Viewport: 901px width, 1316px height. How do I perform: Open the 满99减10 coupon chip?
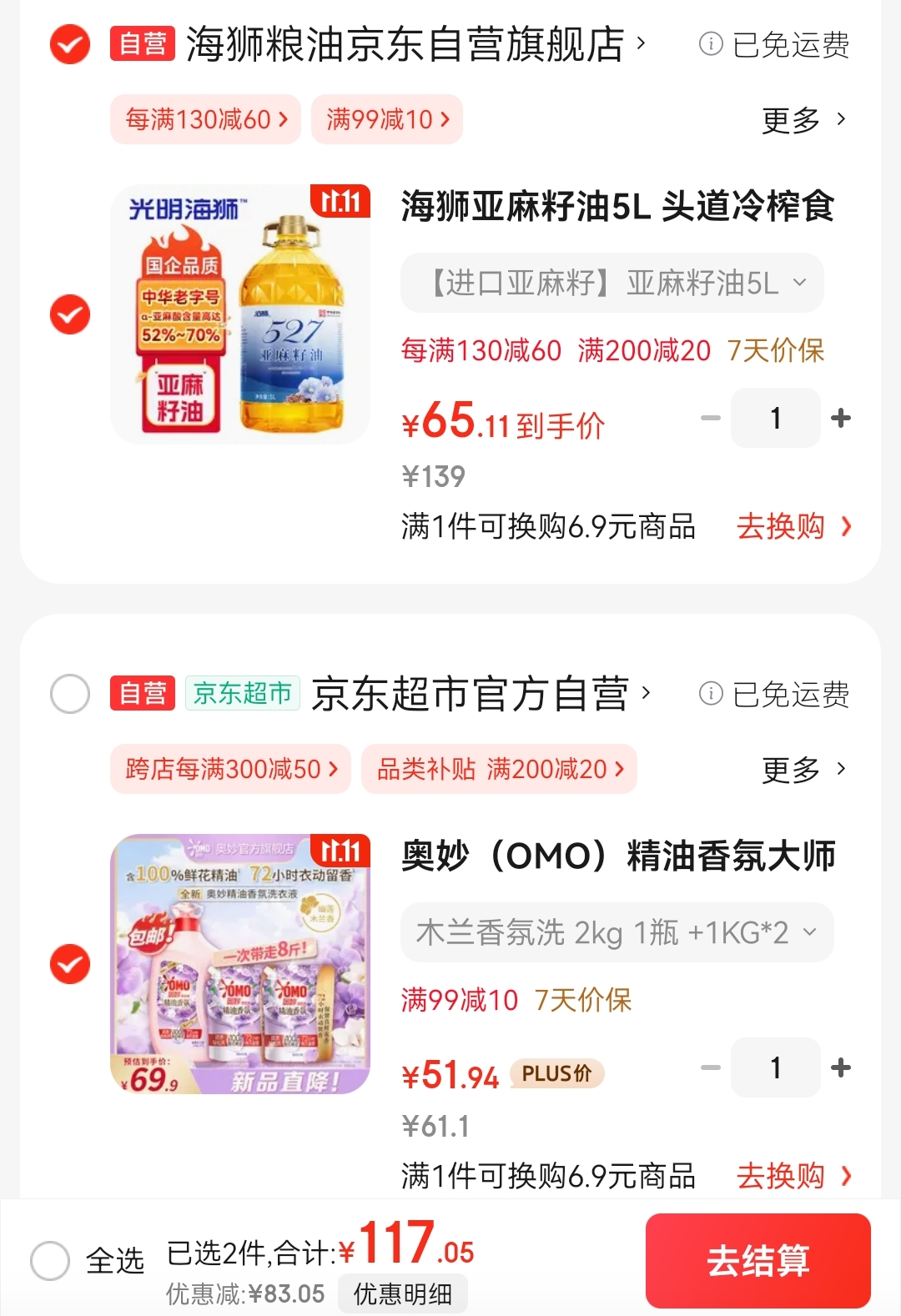click(387, 120)
